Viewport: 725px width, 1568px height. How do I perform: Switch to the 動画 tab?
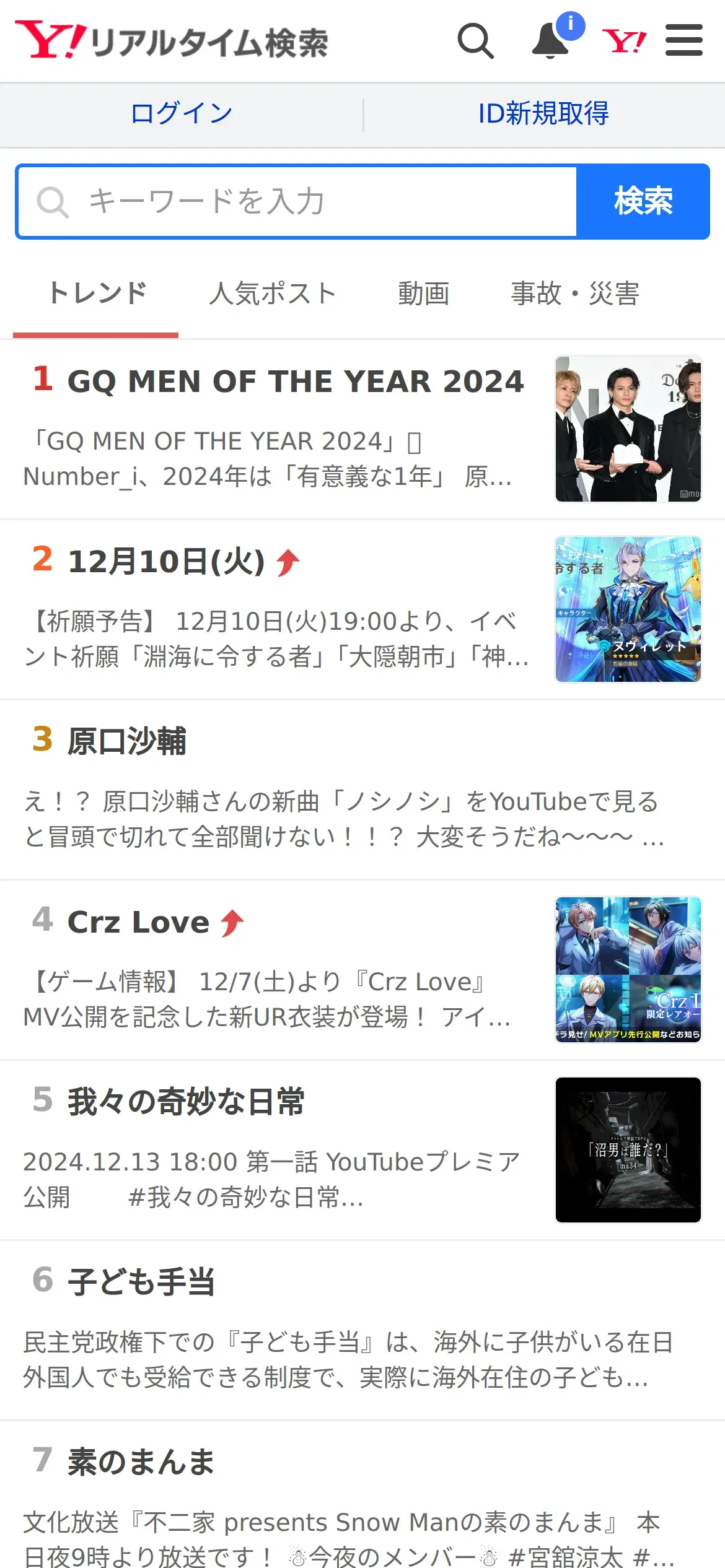423,294
